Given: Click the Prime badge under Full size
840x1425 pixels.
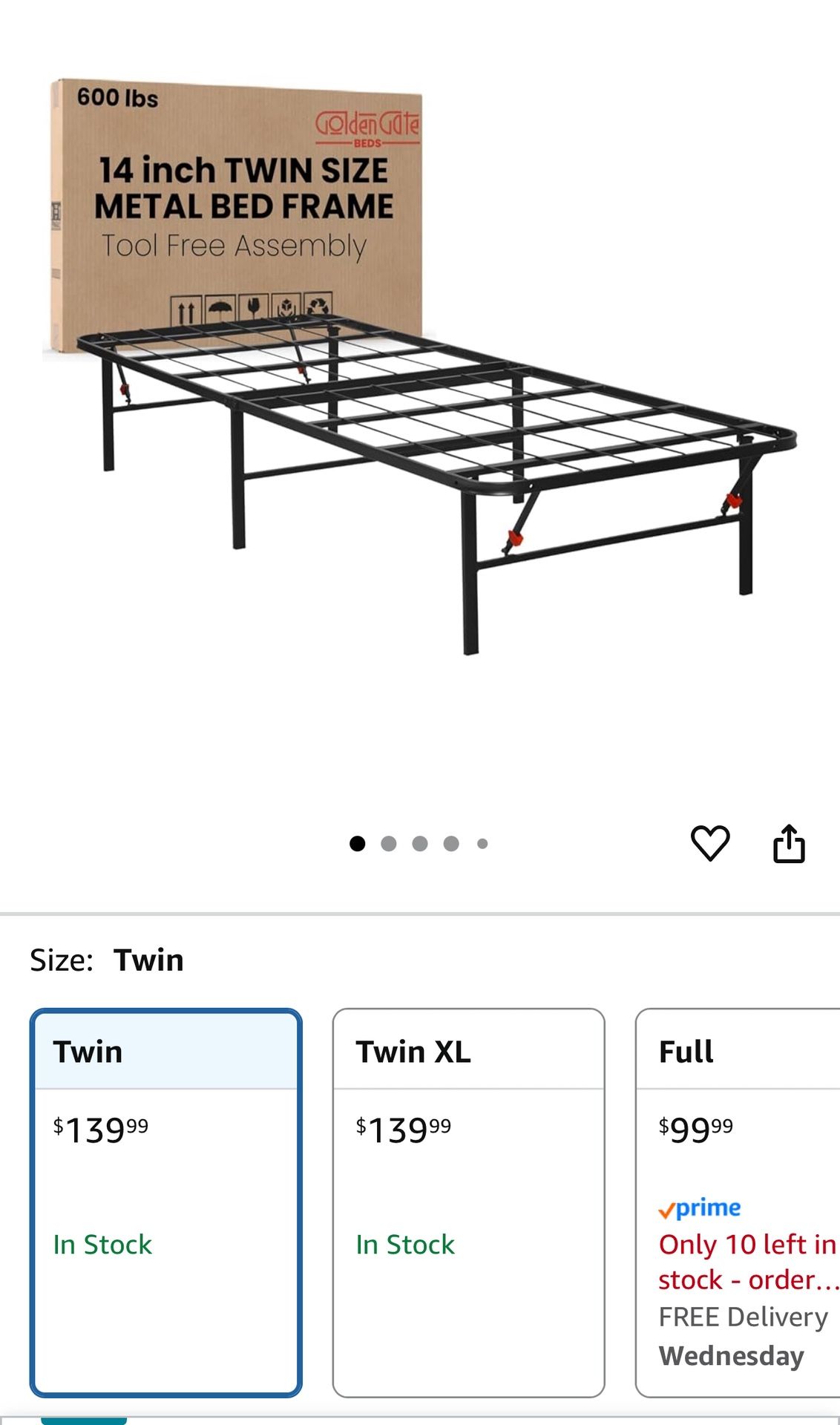Looking at the screenshot, I should tap(699, 1208).
